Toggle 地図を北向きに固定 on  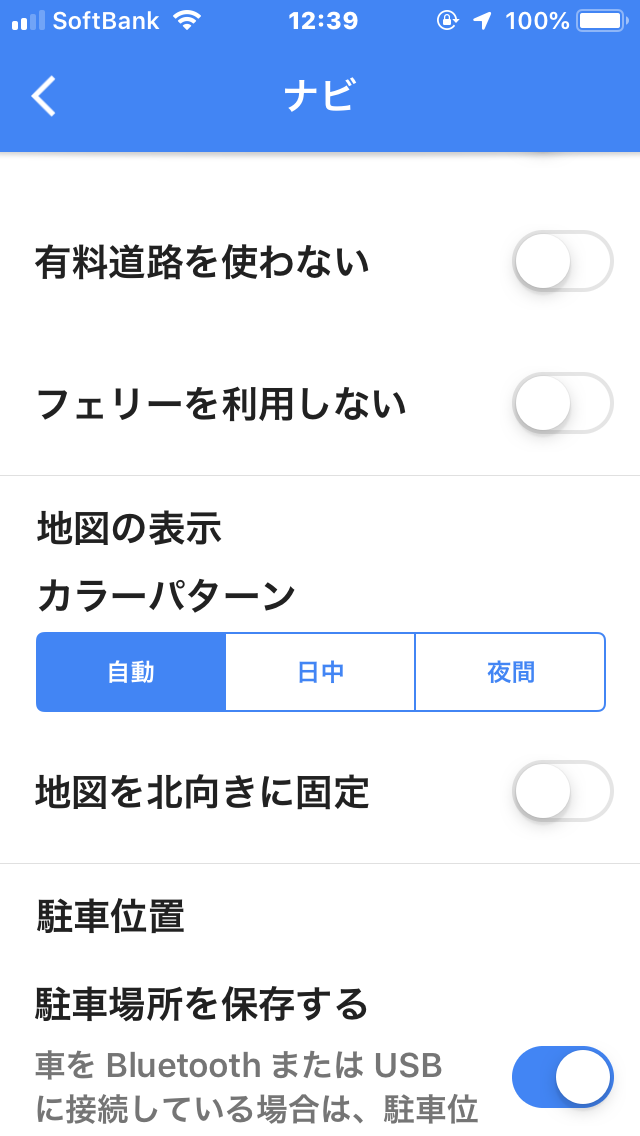click(562, 791)
